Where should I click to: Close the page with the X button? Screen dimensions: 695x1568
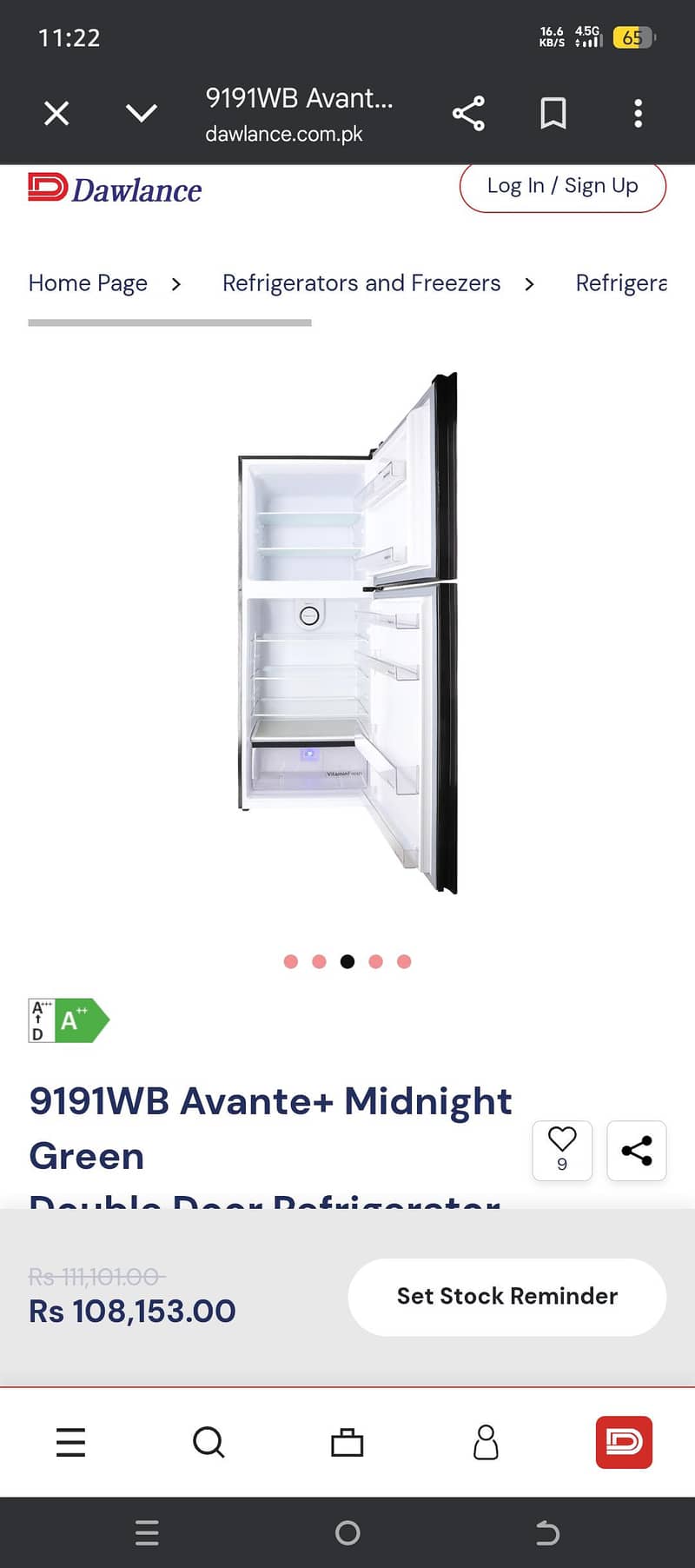coord(56,113)
